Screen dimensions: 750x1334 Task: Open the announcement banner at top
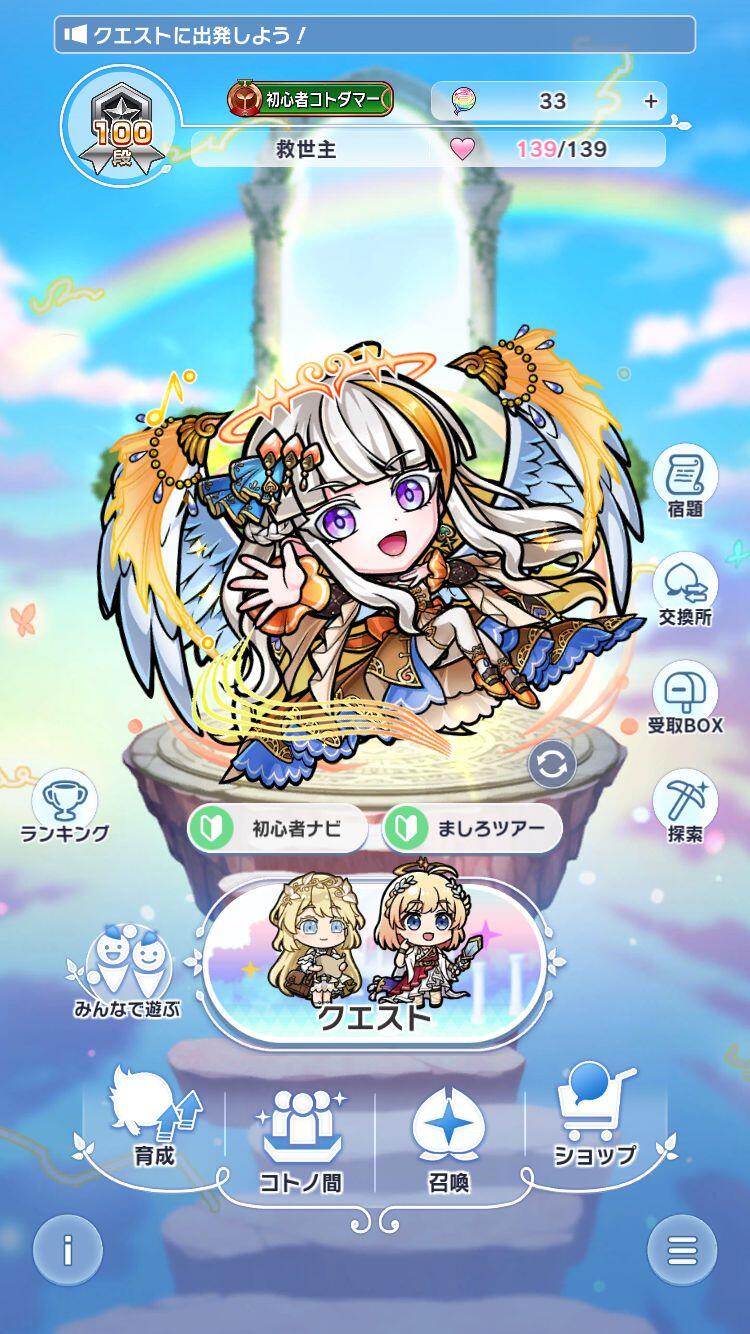click(x=374, y=35)
